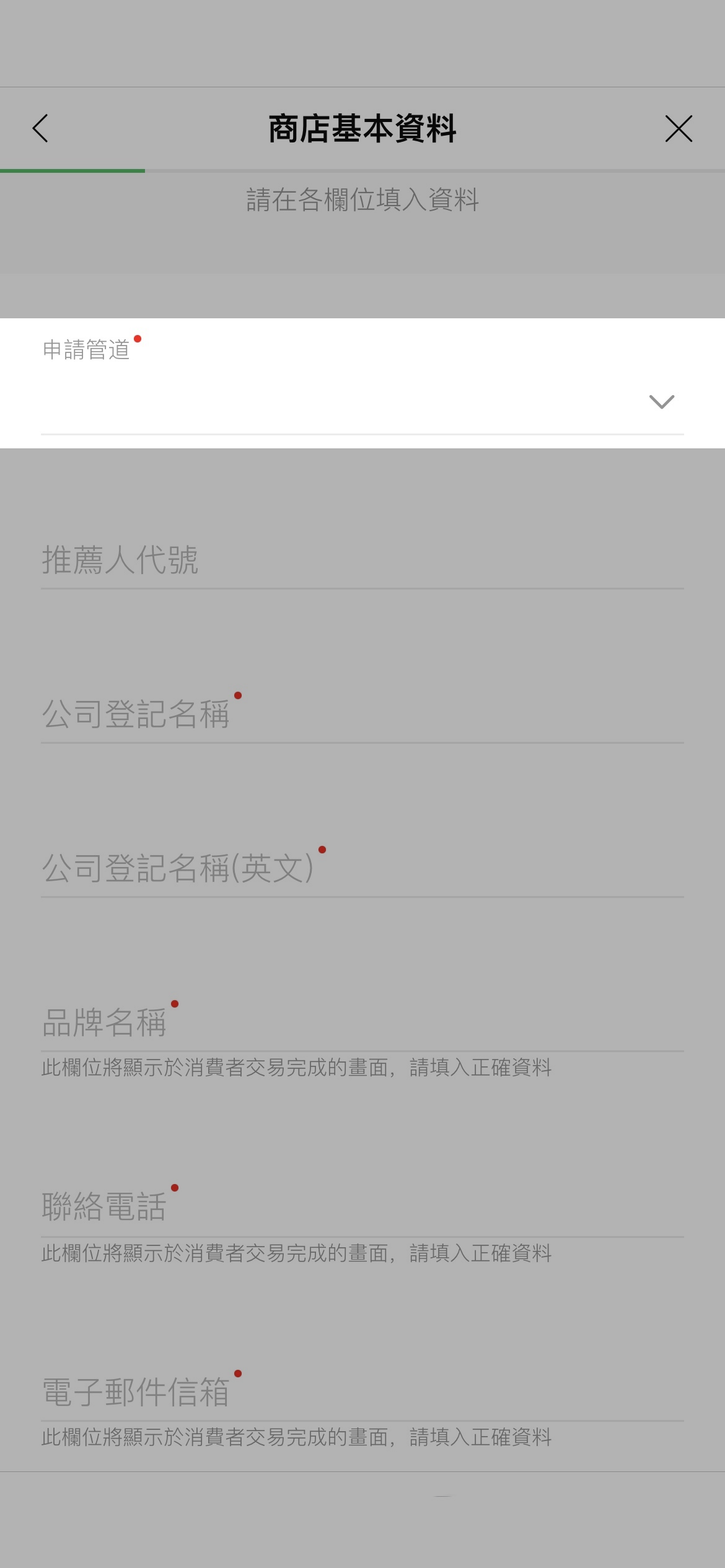Tap the 公司登記名稱(英文) field
Viewport: 725px width, 1568px height.
point(362,868)
